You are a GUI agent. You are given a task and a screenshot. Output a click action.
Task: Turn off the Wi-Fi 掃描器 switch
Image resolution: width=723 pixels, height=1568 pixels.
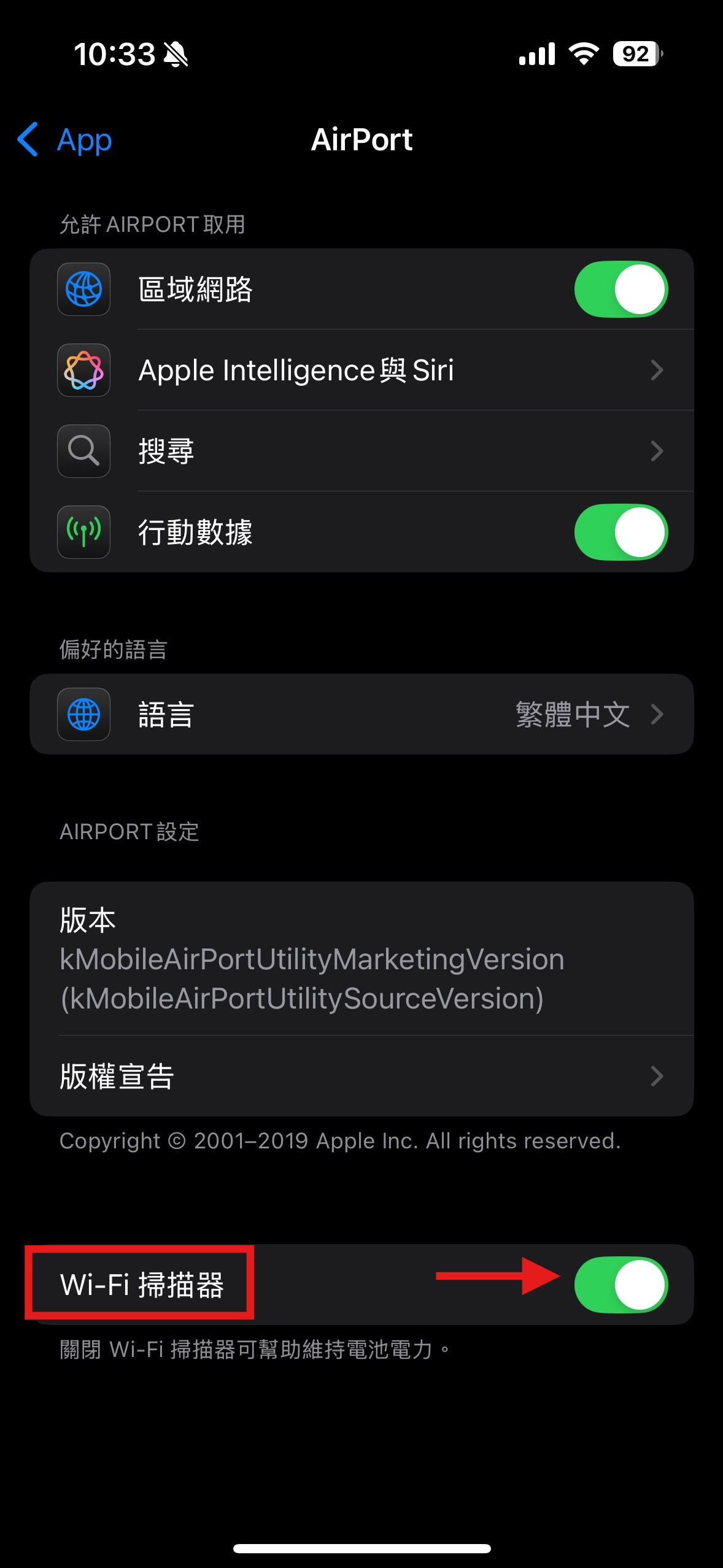coord(621,1285)
